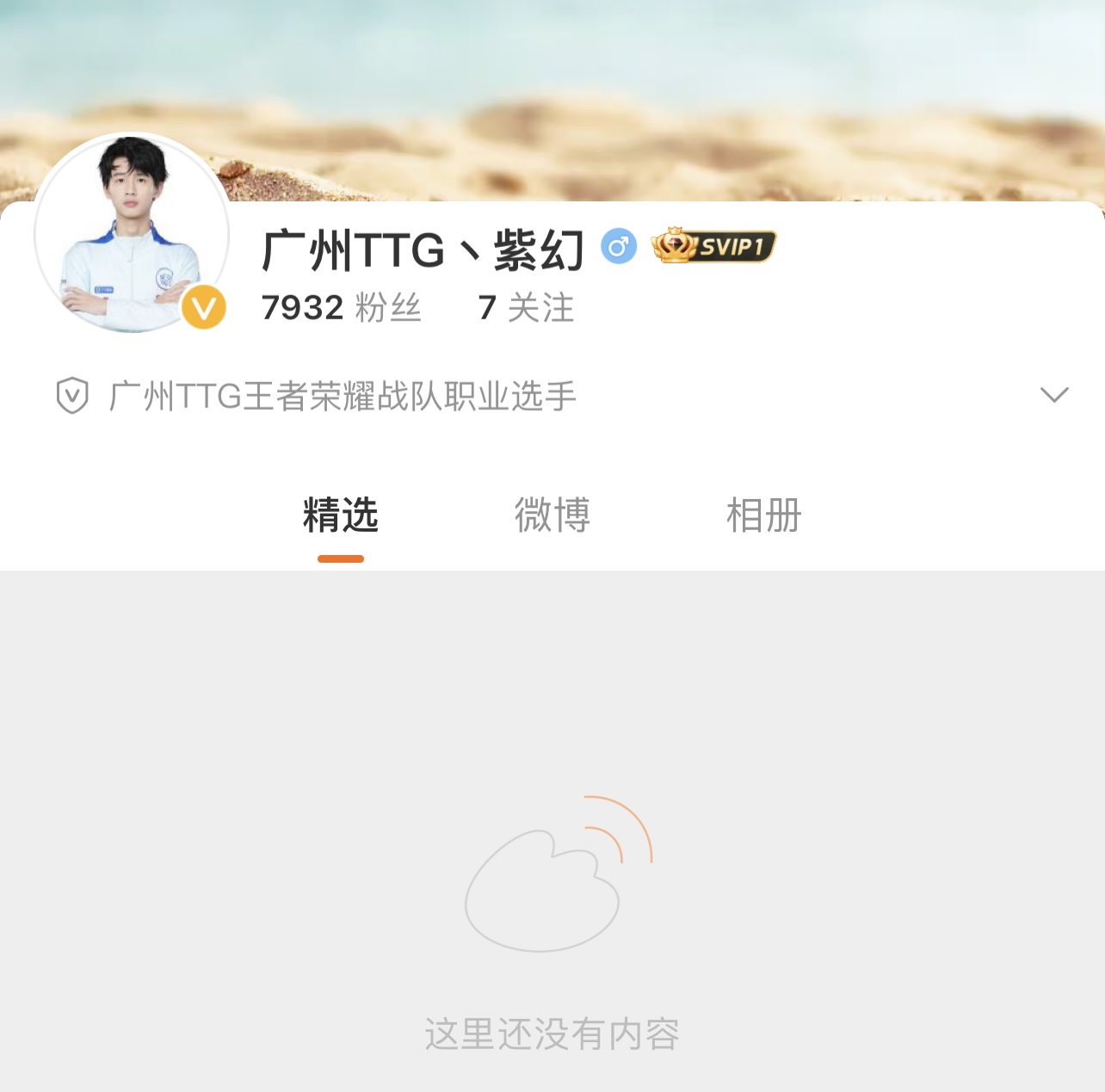View the 7 关注 following list
Image resolution: width=1105 pixels, height=1092 pixels.
click(x=526, y=307)
